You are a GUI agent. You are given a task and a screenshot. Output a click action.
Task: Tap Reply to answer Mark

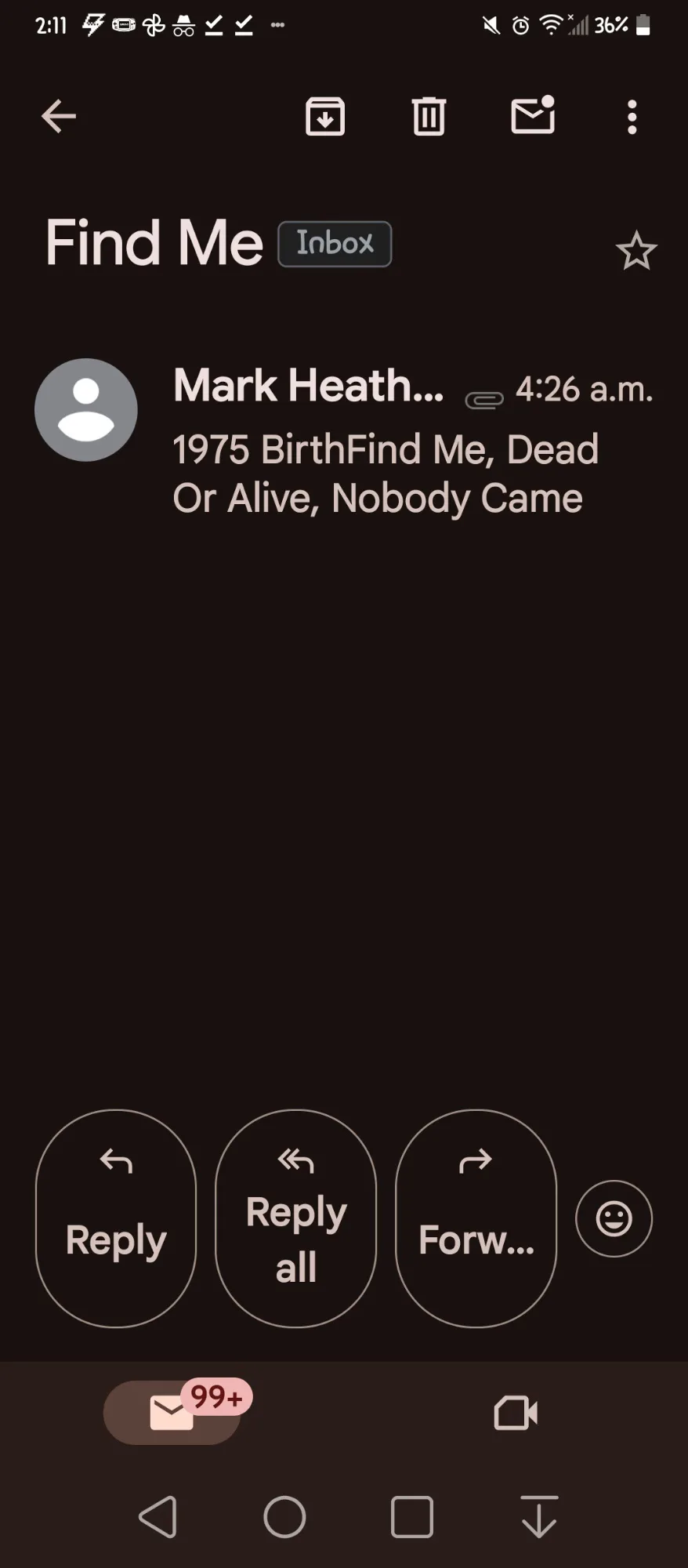coord(116,1218)
